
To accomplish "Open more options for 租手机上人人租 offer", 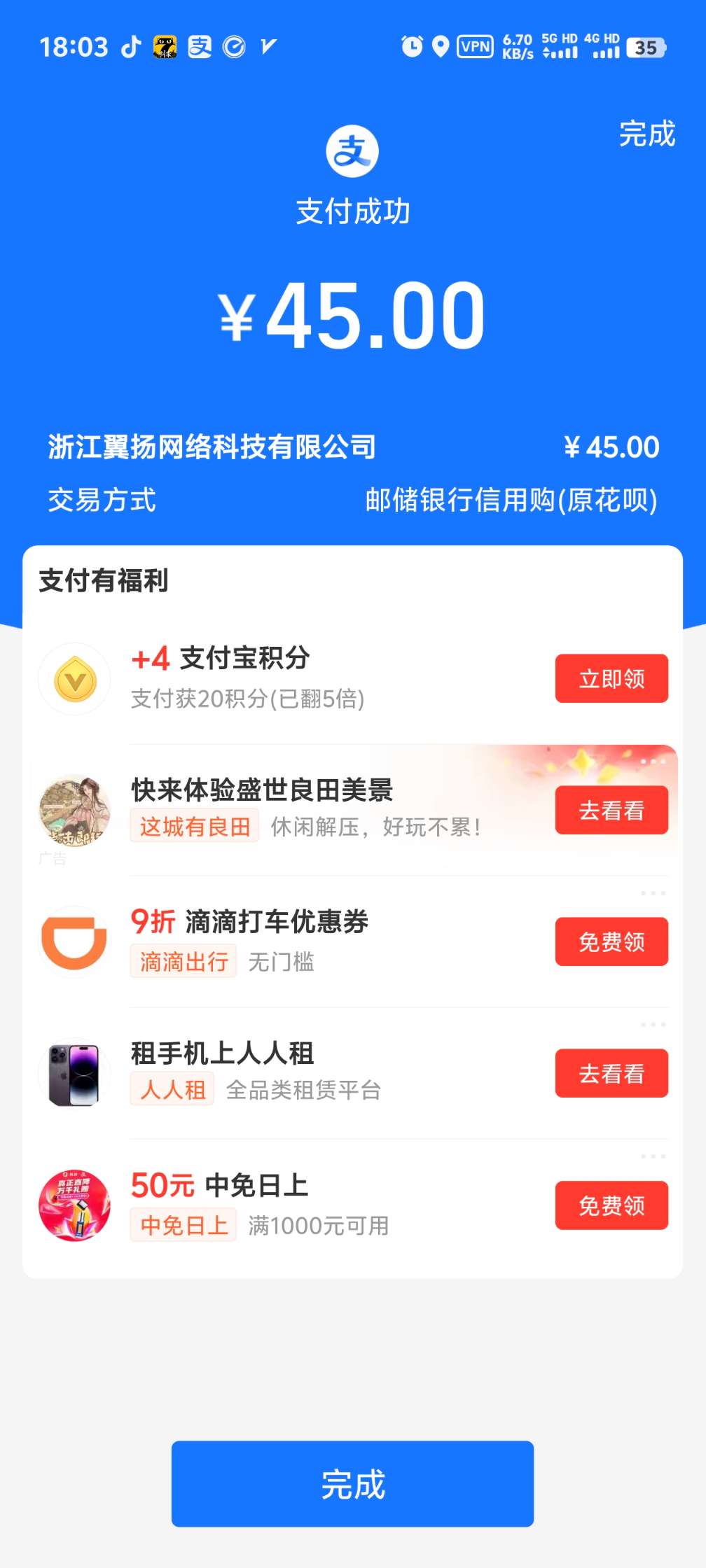I will pos(653,1025).
